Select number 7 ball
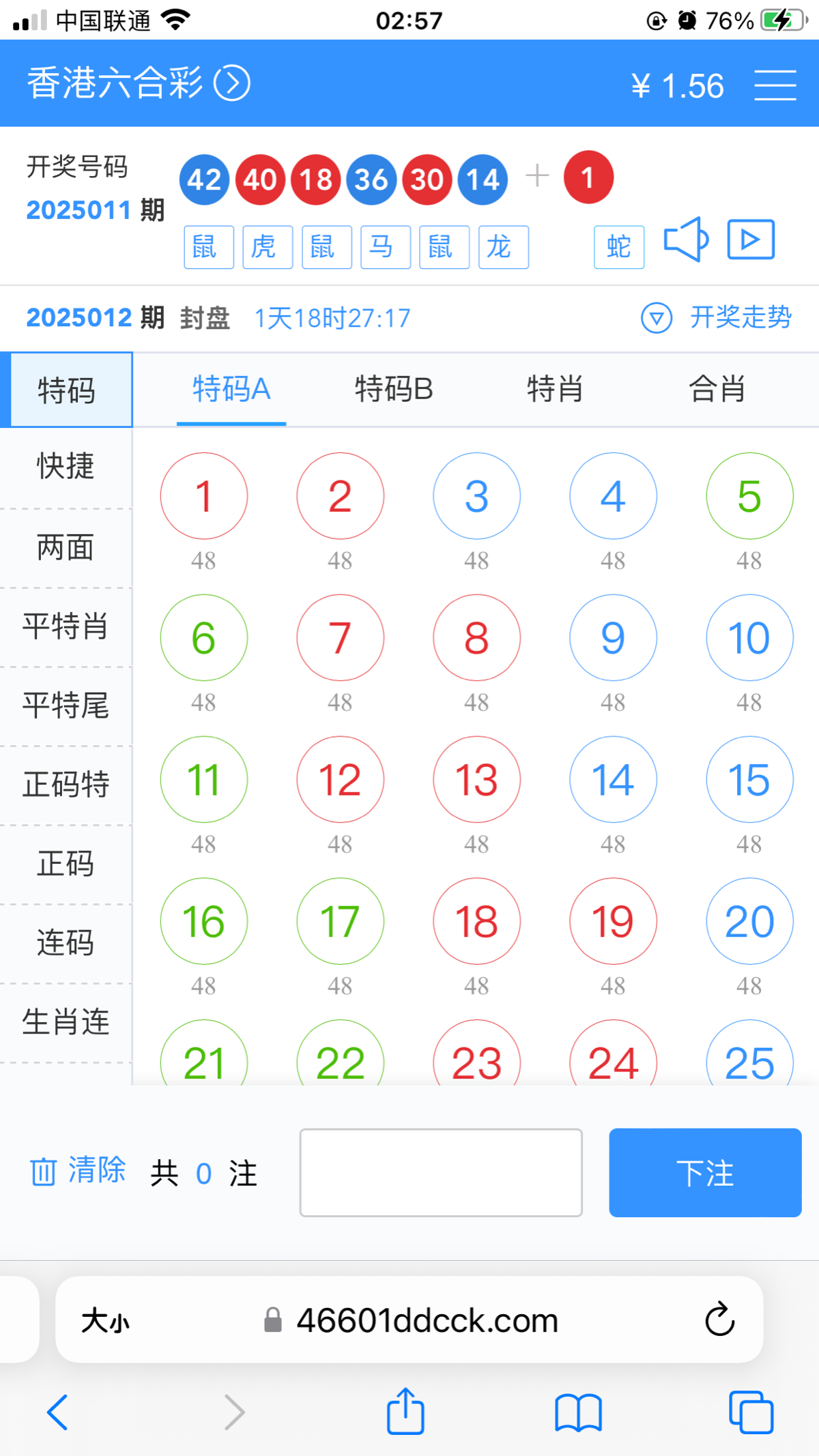Image resolution: width=819 pixels, height=1456 pixels. (340, 638)
